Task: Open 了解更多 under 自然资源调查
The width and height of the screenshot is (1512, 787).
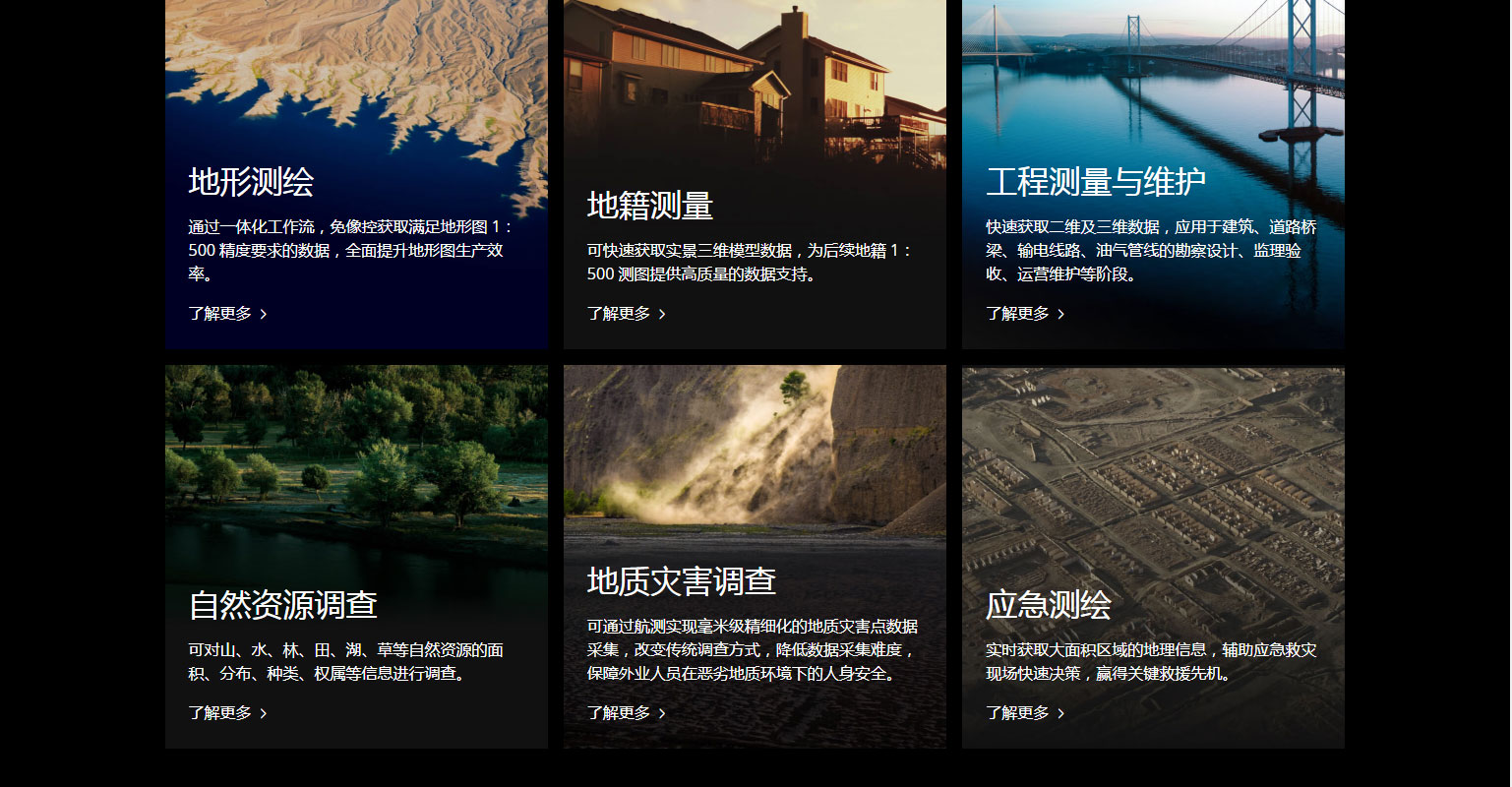Action: (x=227, y=713)
